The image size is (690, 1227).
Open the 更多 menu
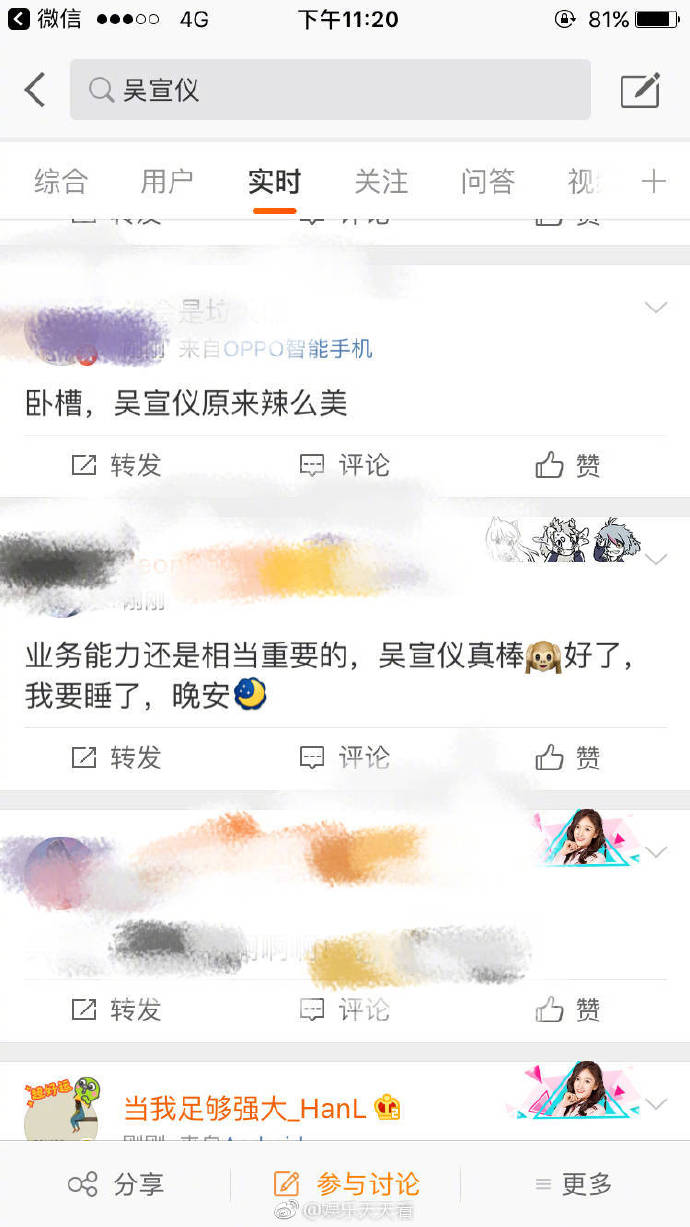(x=574, y=1185)
